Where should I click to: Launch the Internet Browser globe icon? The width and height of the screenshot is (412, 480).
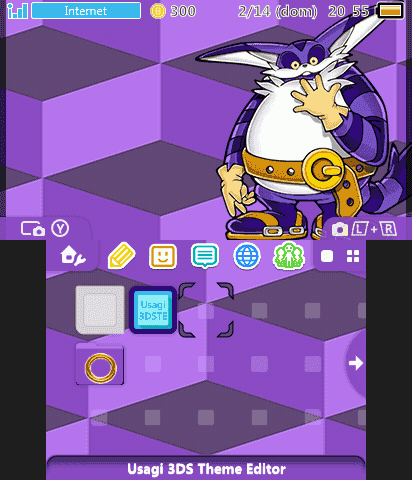click(247, 256)
